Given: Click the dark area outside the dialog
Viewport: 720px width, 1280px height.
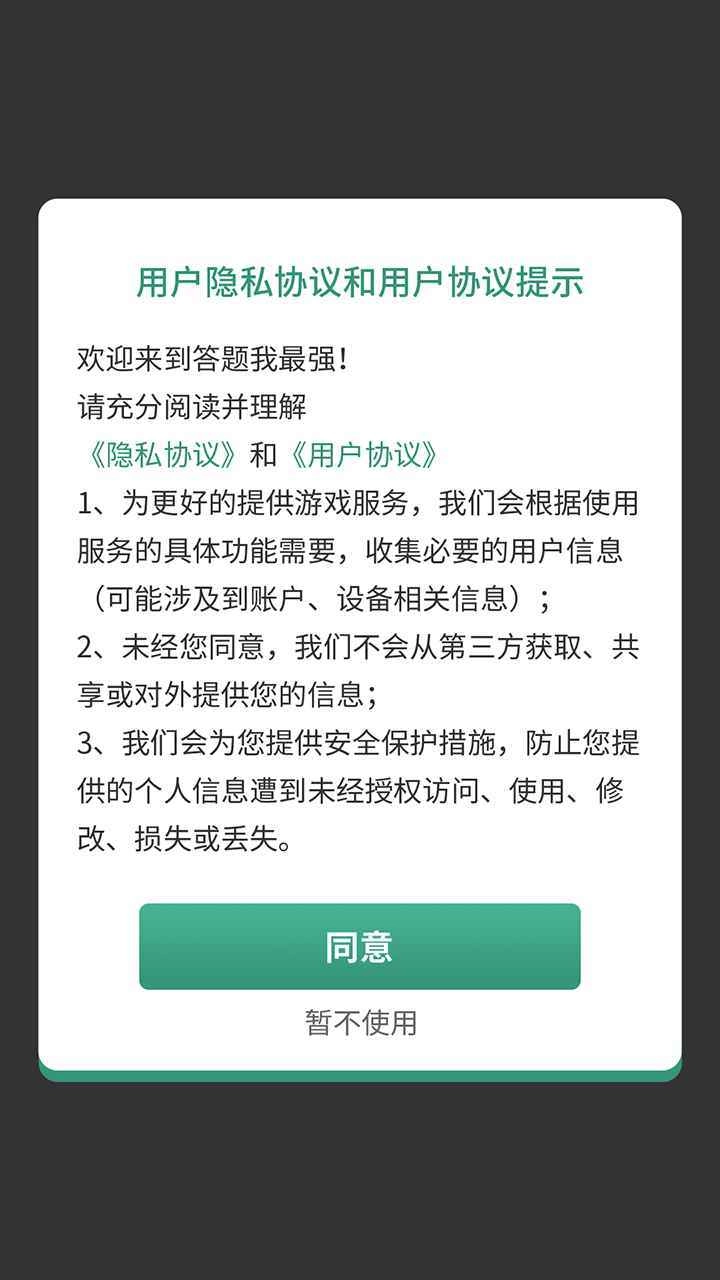Looking at the screenshot, I should pos(360,100).
